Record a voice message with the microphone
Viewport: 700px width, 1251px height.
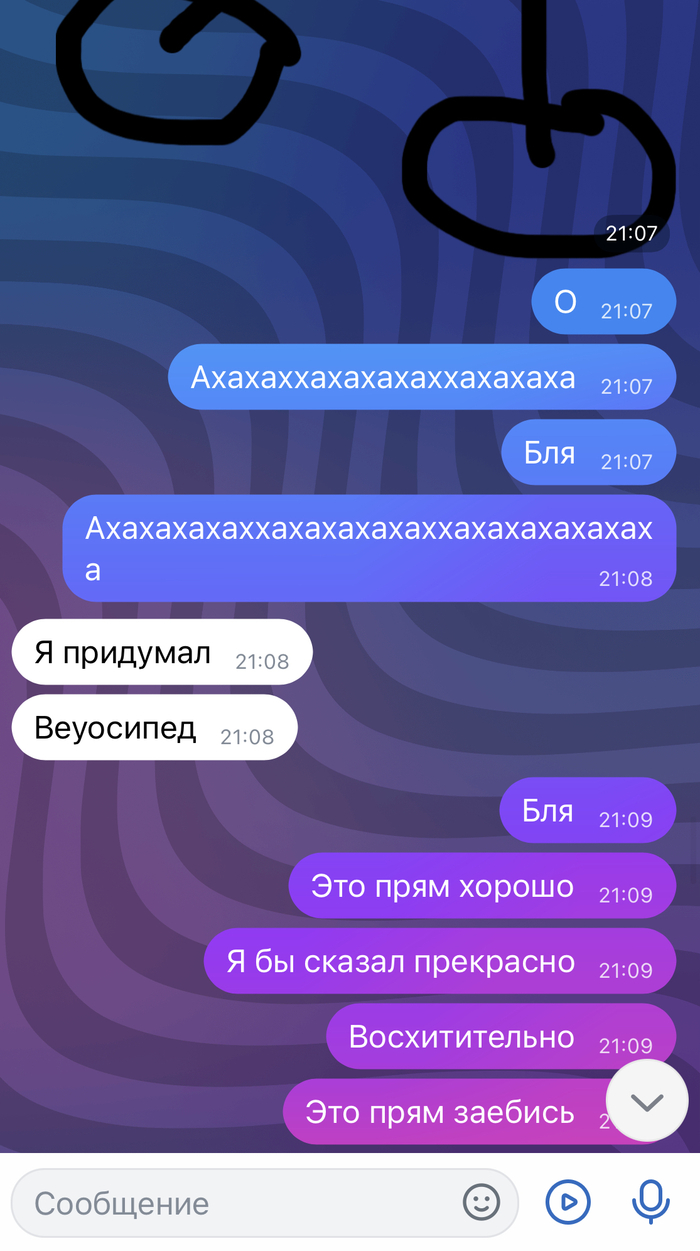pyautogui.click(x=651, y=1202)
